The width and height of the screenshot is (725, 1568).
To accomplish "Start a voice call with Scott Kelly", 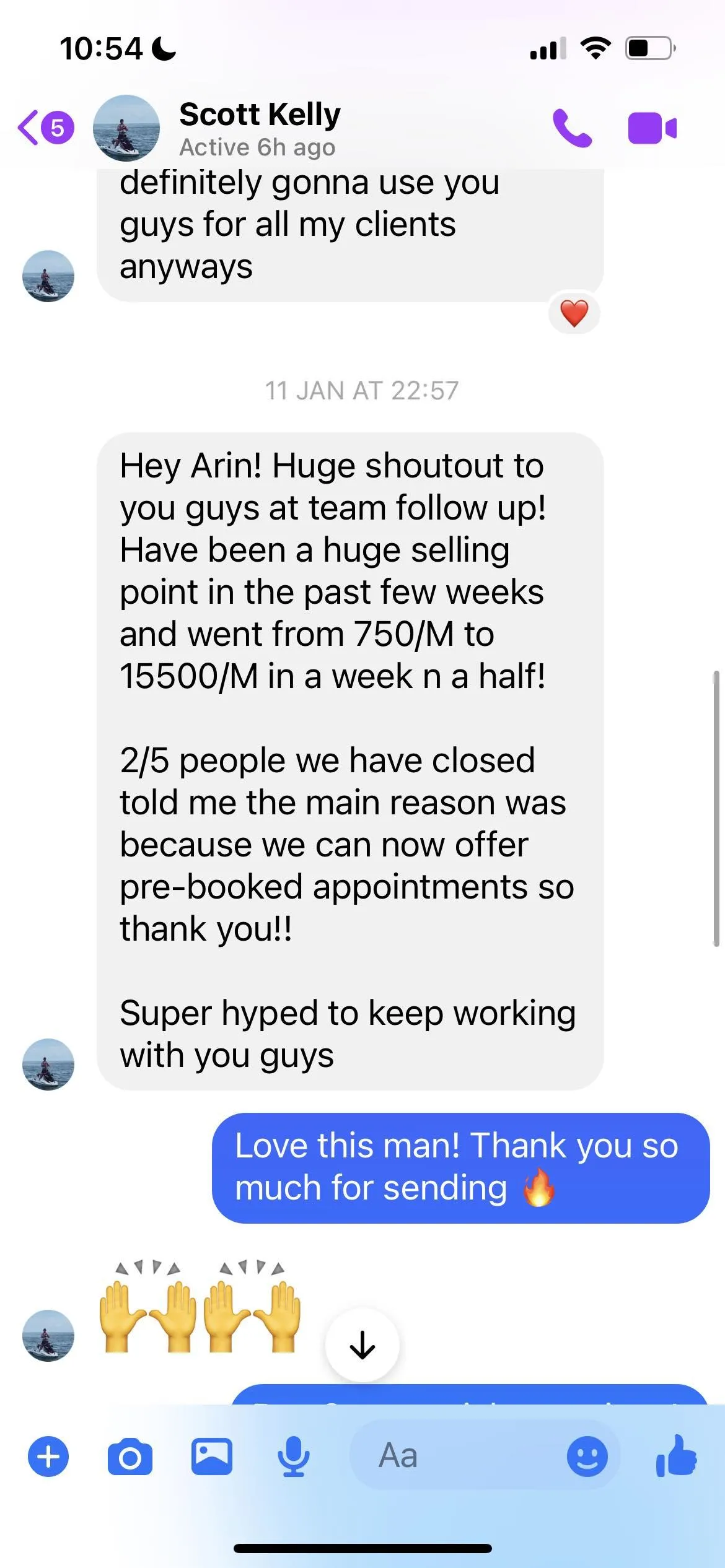I will [572, 128].
